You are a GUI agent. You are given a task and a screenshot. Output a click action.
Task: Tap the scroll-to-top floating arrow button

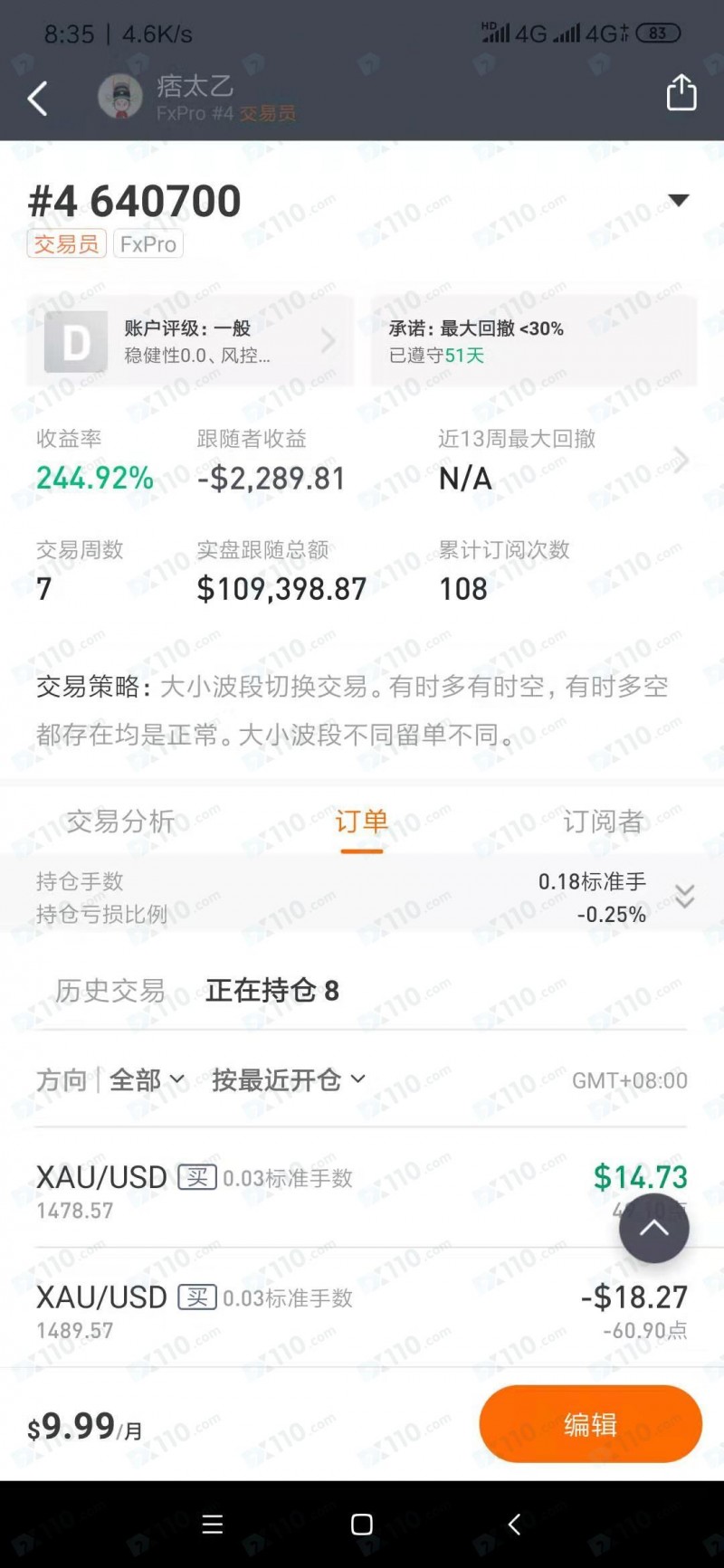tap(653, 1228)
